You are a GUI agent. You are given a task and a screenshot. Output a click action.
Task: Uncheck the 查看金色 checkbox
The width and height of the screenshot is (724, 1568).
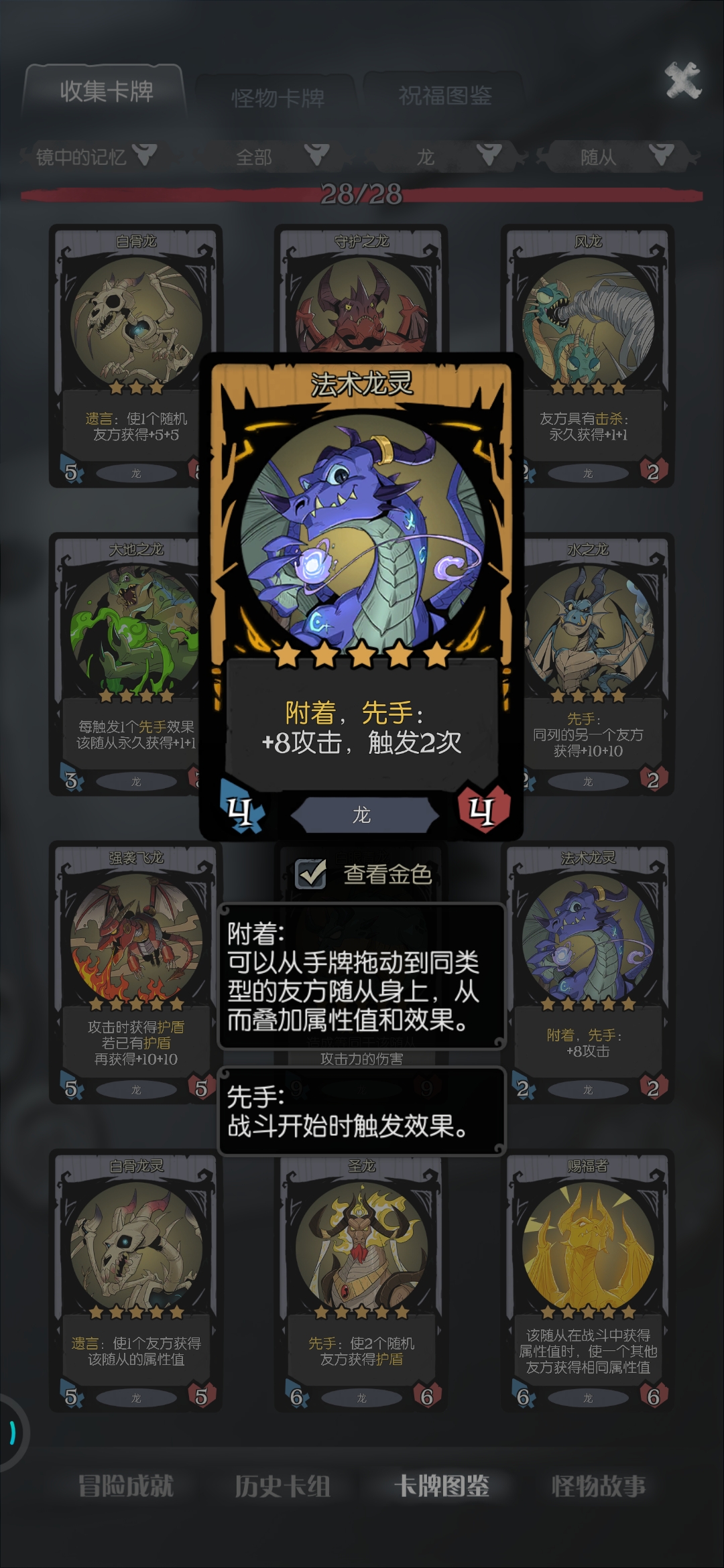point(311,874)
